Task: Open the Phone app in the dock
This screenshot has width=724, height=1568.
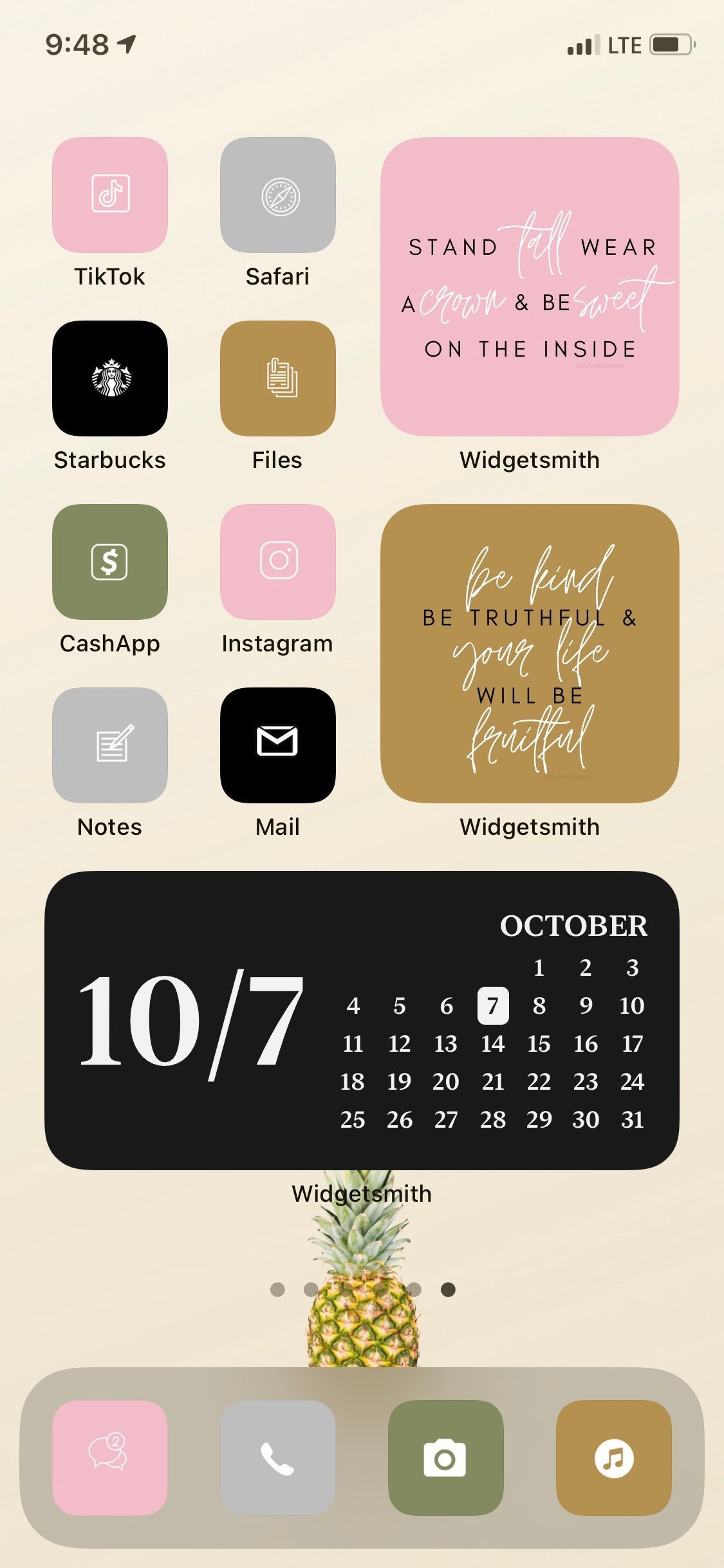Action: [x=278, y=1457]
